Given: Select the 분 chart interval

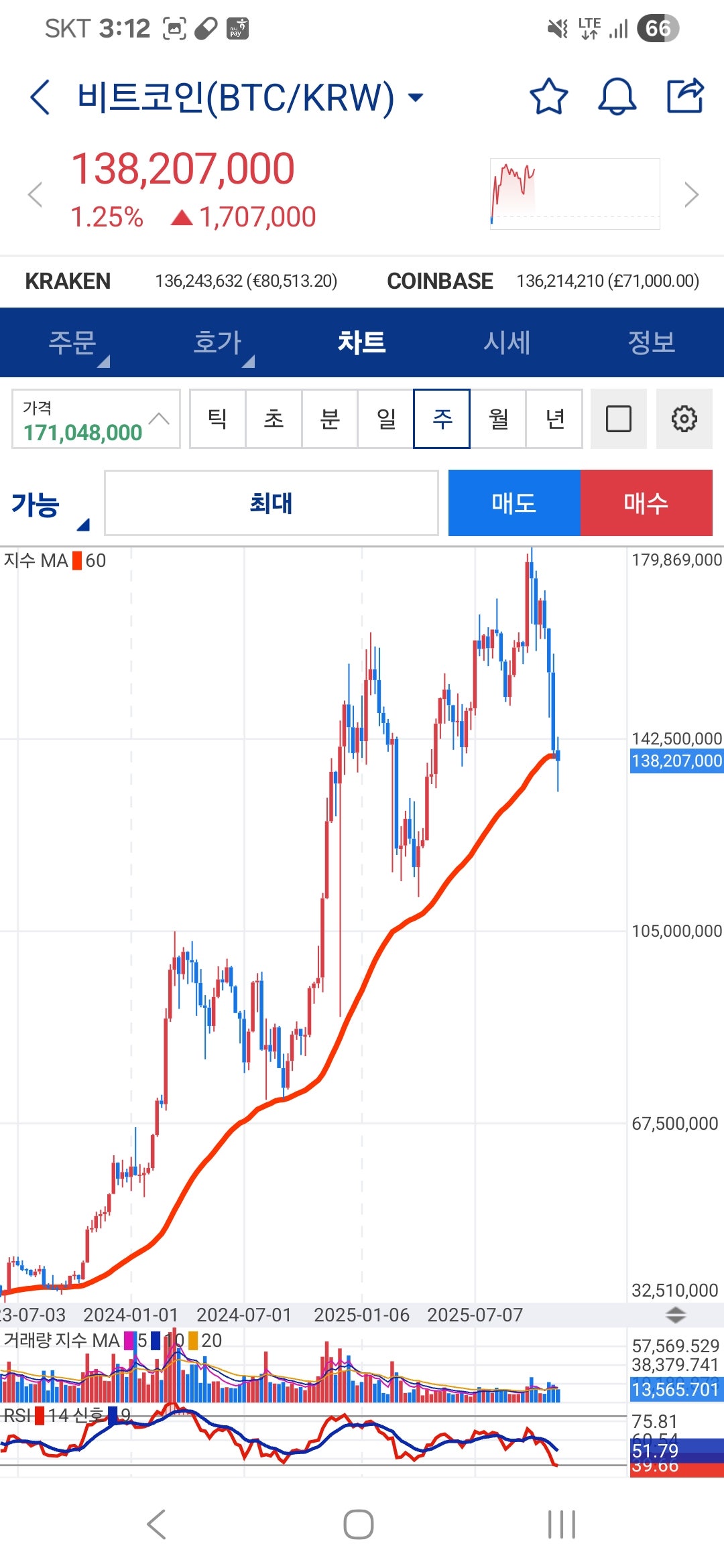Looking at the screenshot, I should [x=330, y=419].
